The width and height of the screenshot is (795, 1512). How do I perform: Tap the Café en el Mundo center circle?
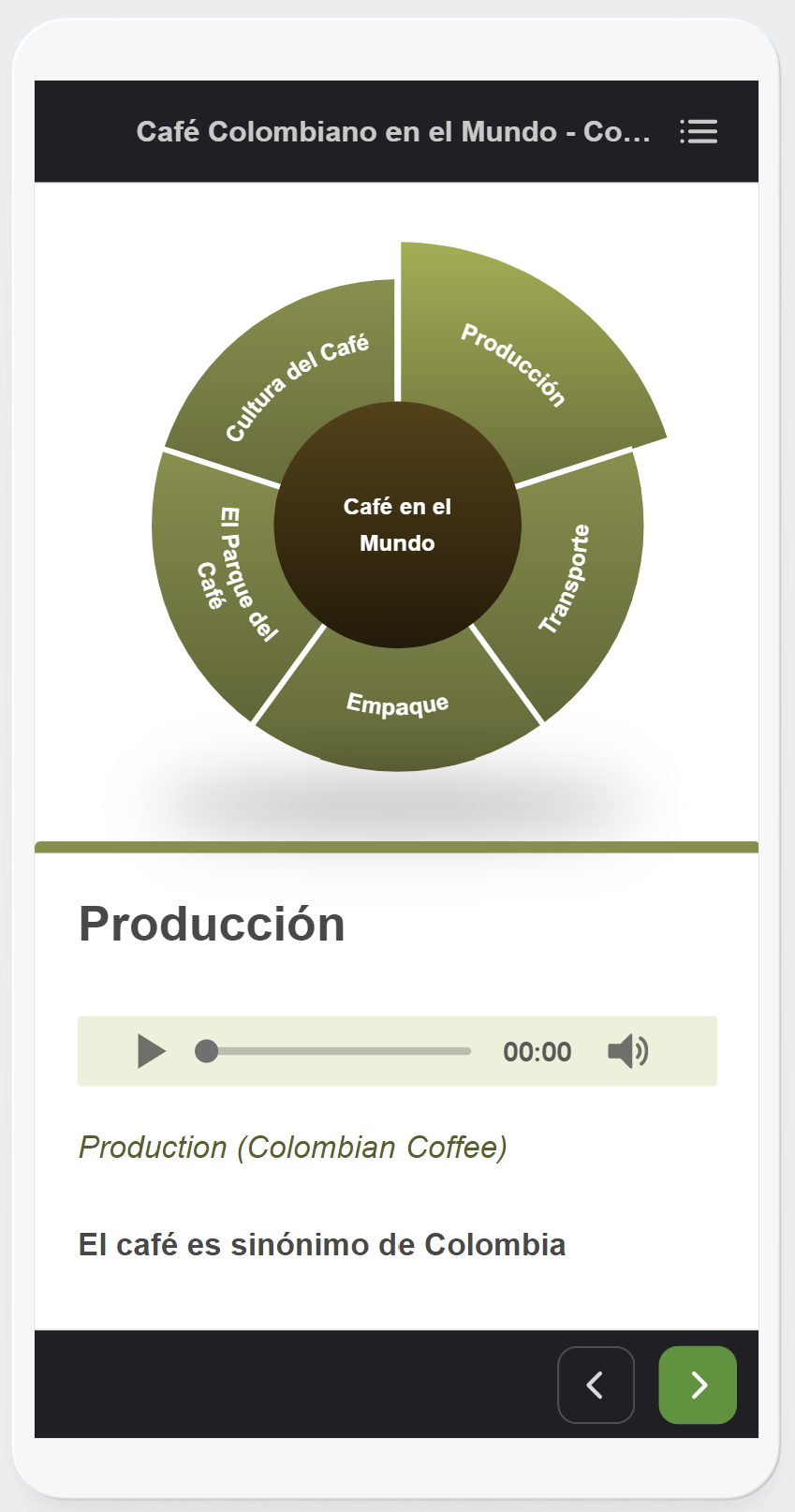[x=397, y=525]
